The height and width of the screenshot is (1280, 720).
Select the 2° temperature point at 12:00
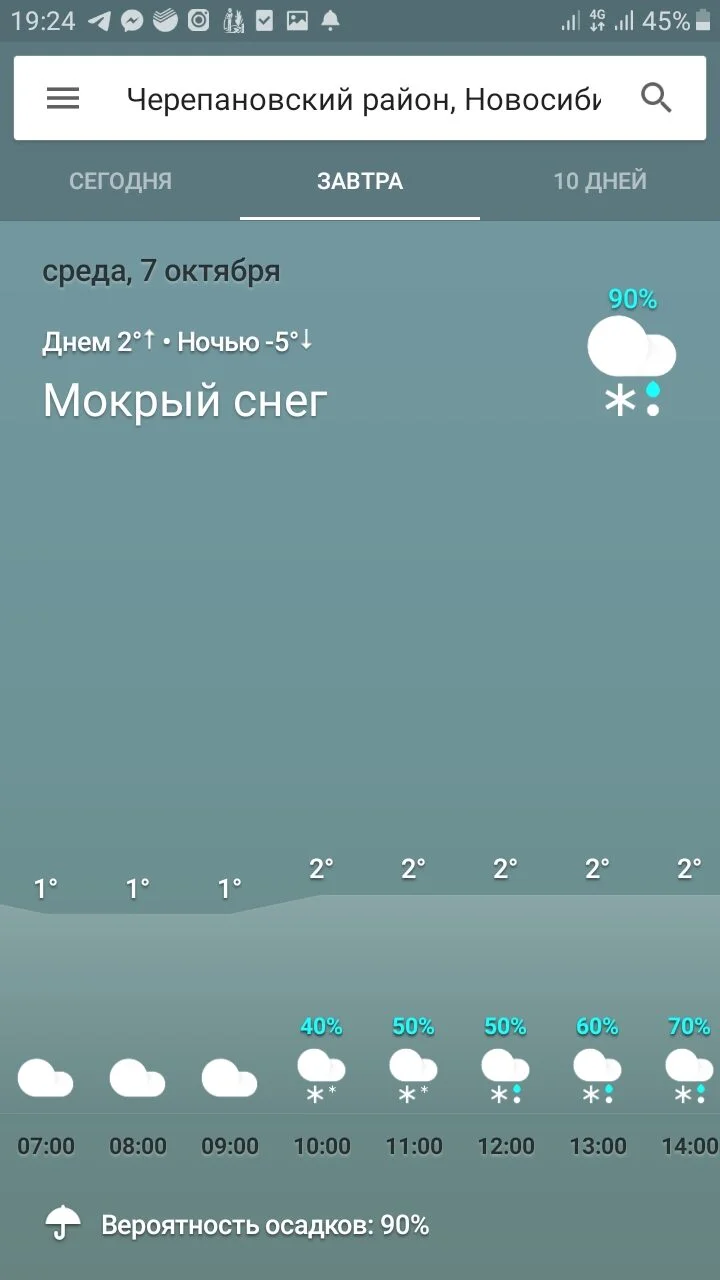point(505,867)
